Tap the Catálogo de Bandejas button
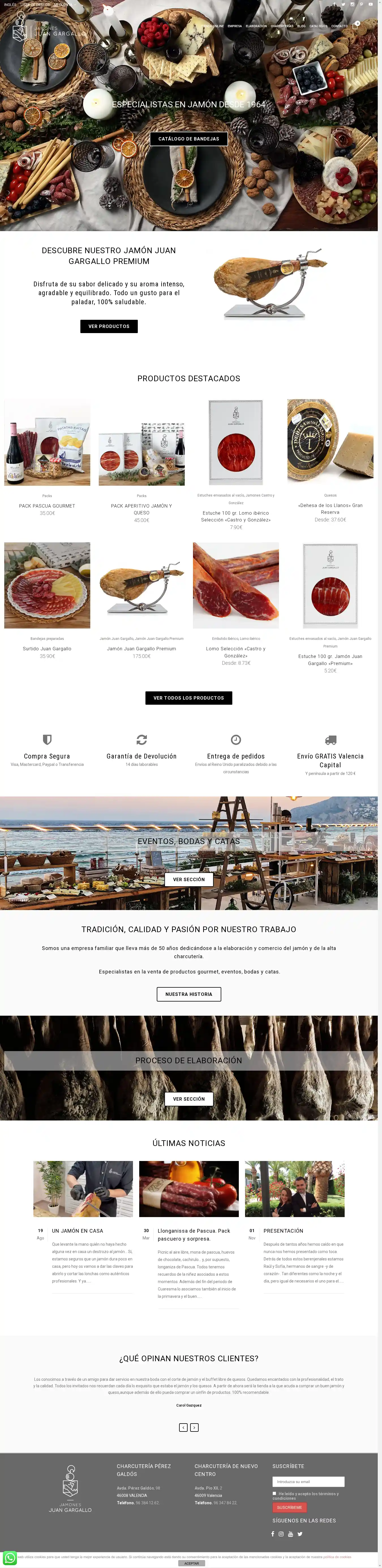Viewport: 382px width, 1568px height. [188, 139]
